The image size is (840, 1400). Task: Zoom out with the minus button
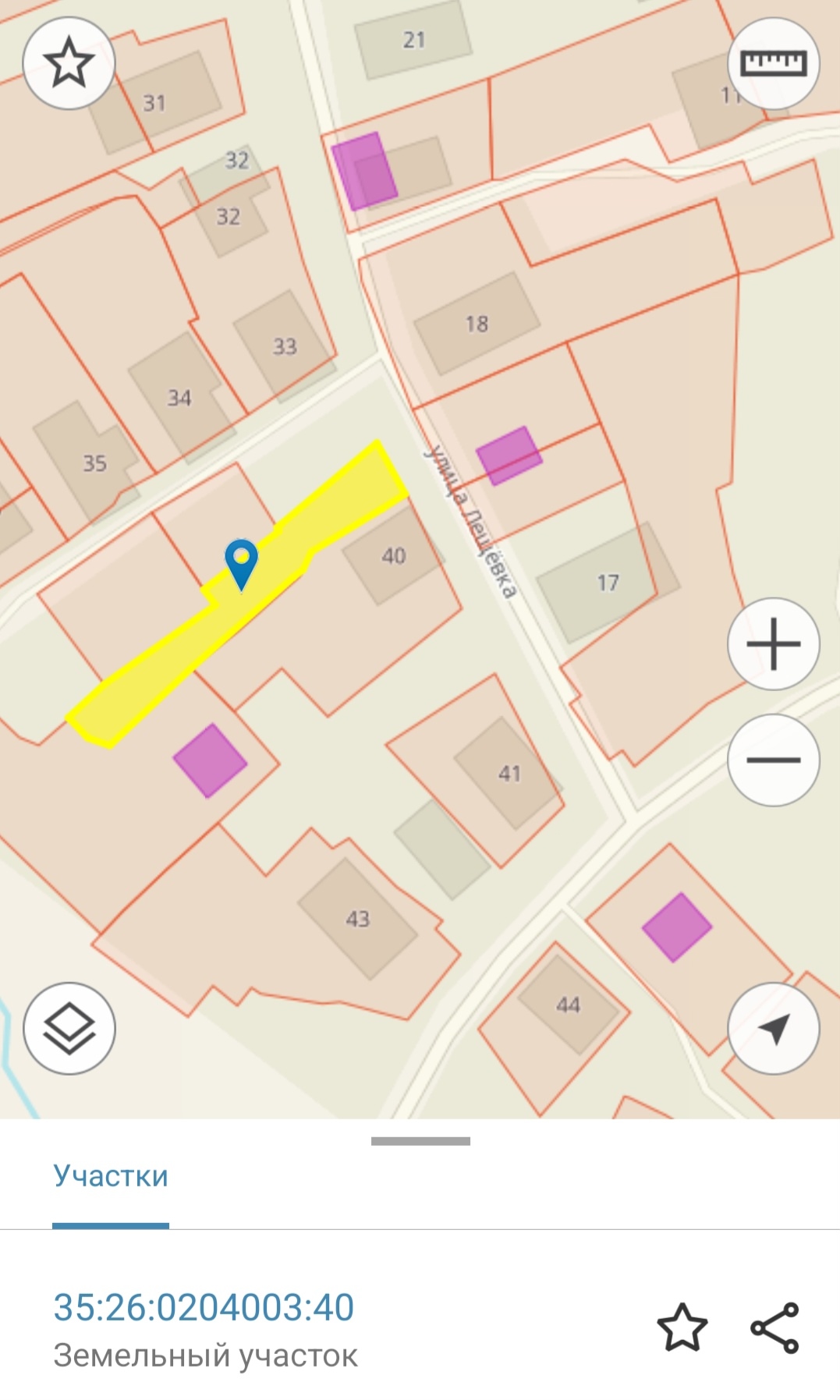(x=773, y=760)
